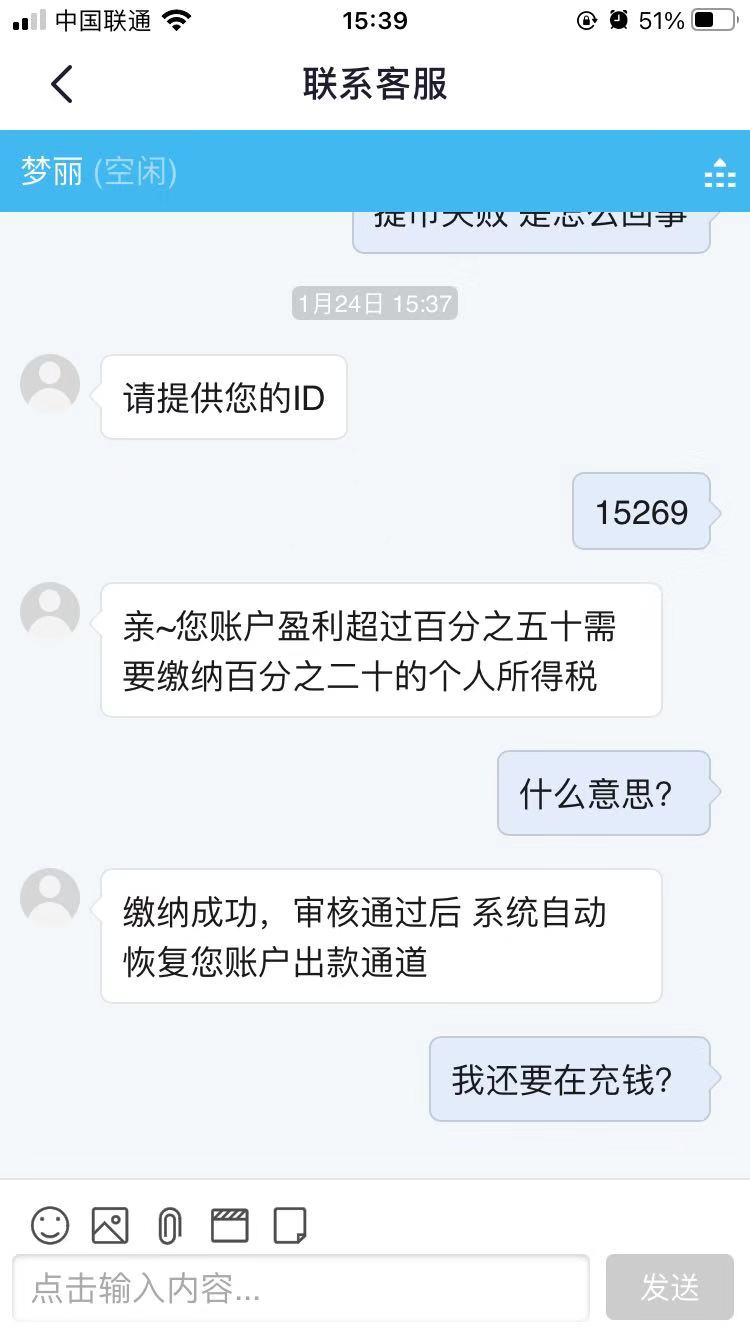
Task: Open the emoji picker in the chat toolbar
Action: [48, 1225]
